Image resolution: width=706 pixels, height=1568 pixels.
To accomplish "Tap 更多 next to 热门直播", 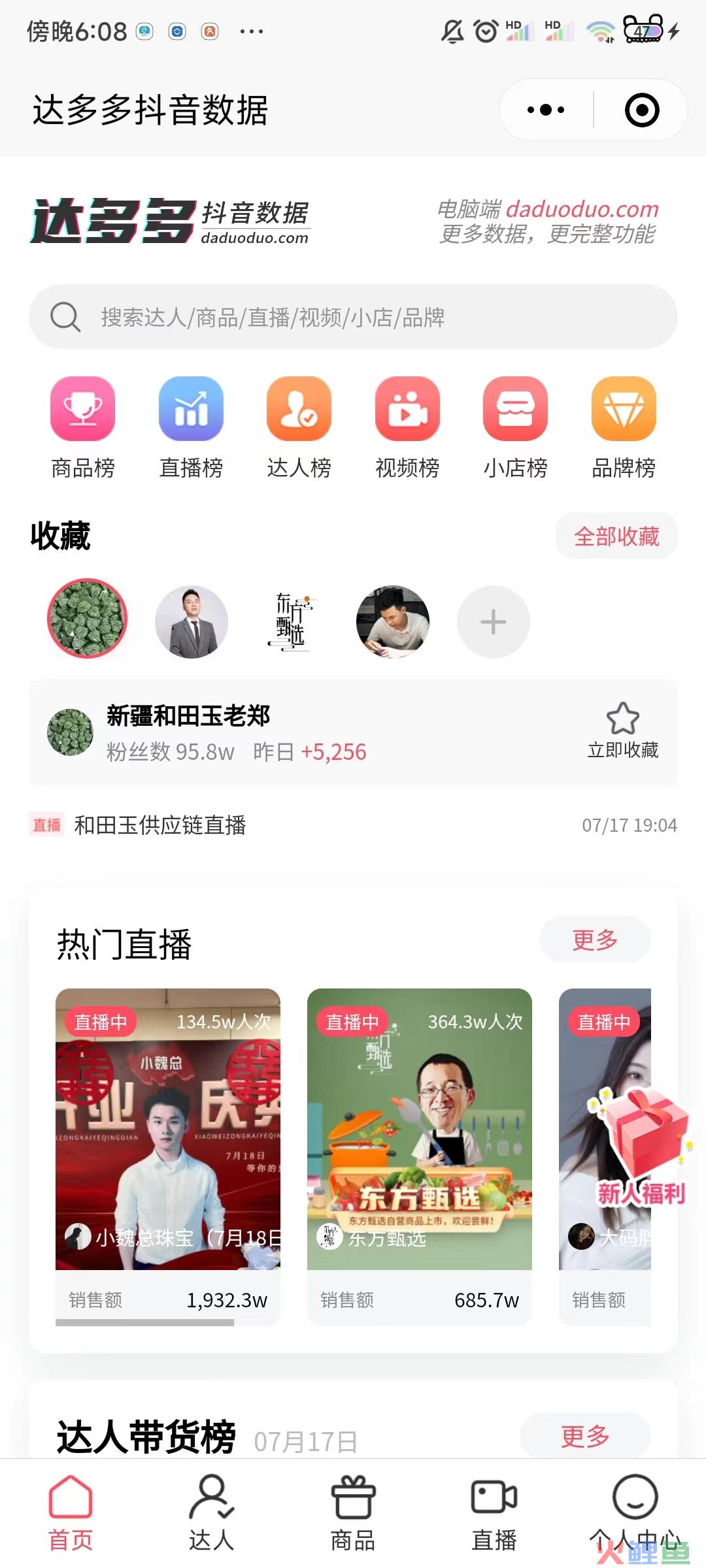I will (595, 939).
